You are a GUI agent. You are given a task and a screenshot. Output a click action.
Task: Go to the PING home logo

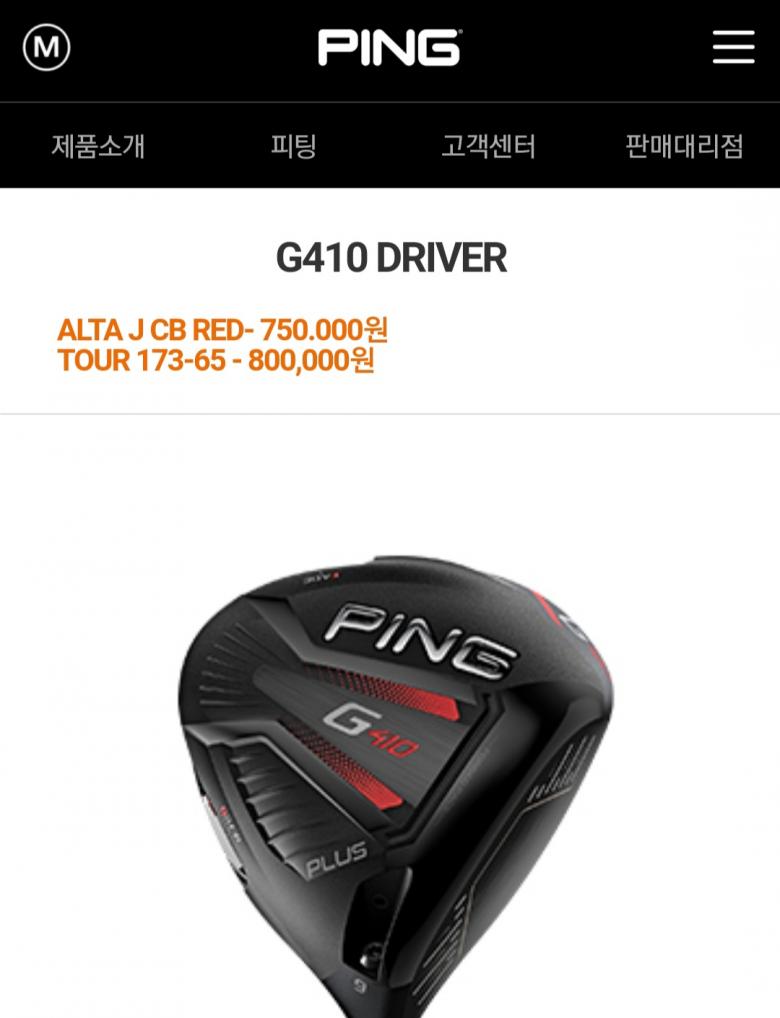(x=389, y=47)
